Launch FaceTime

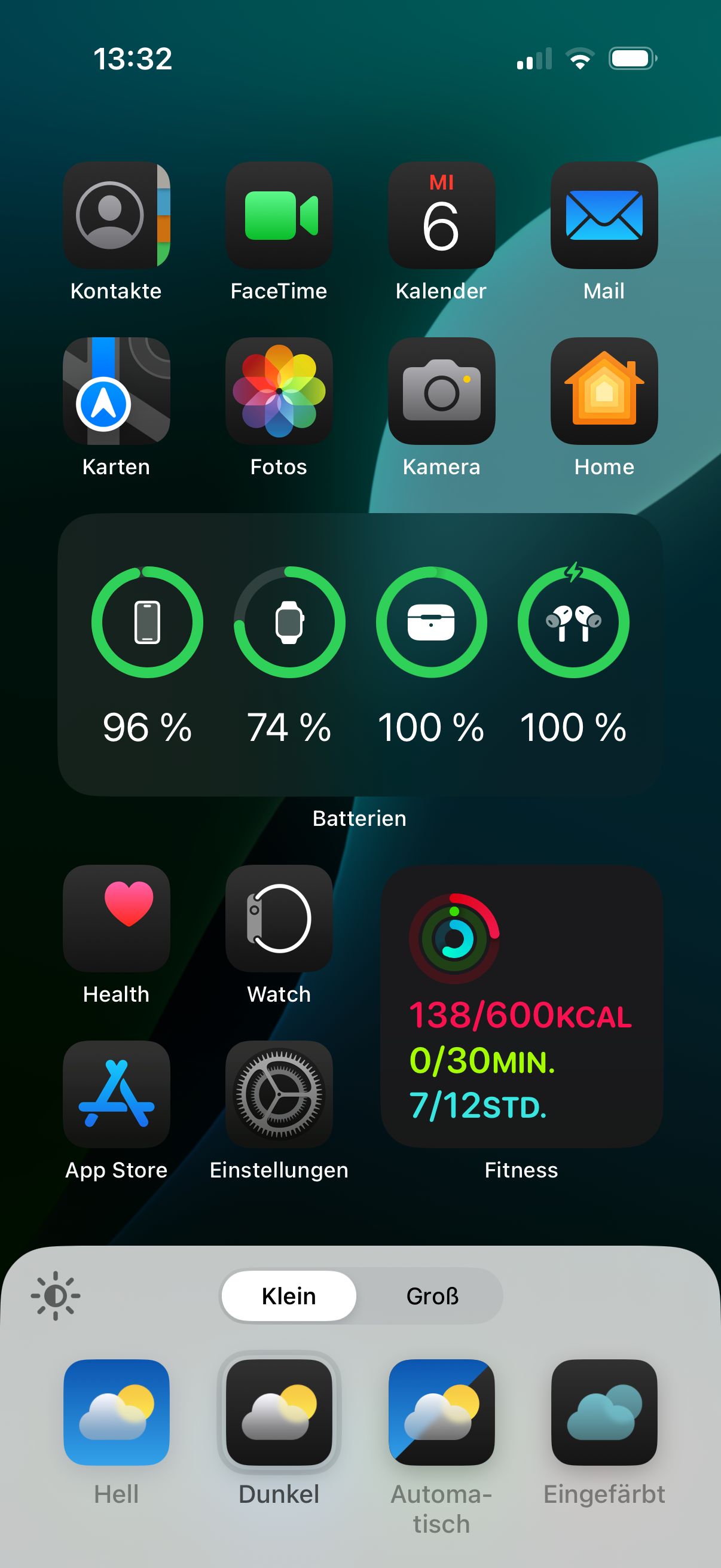click(279, 215)
